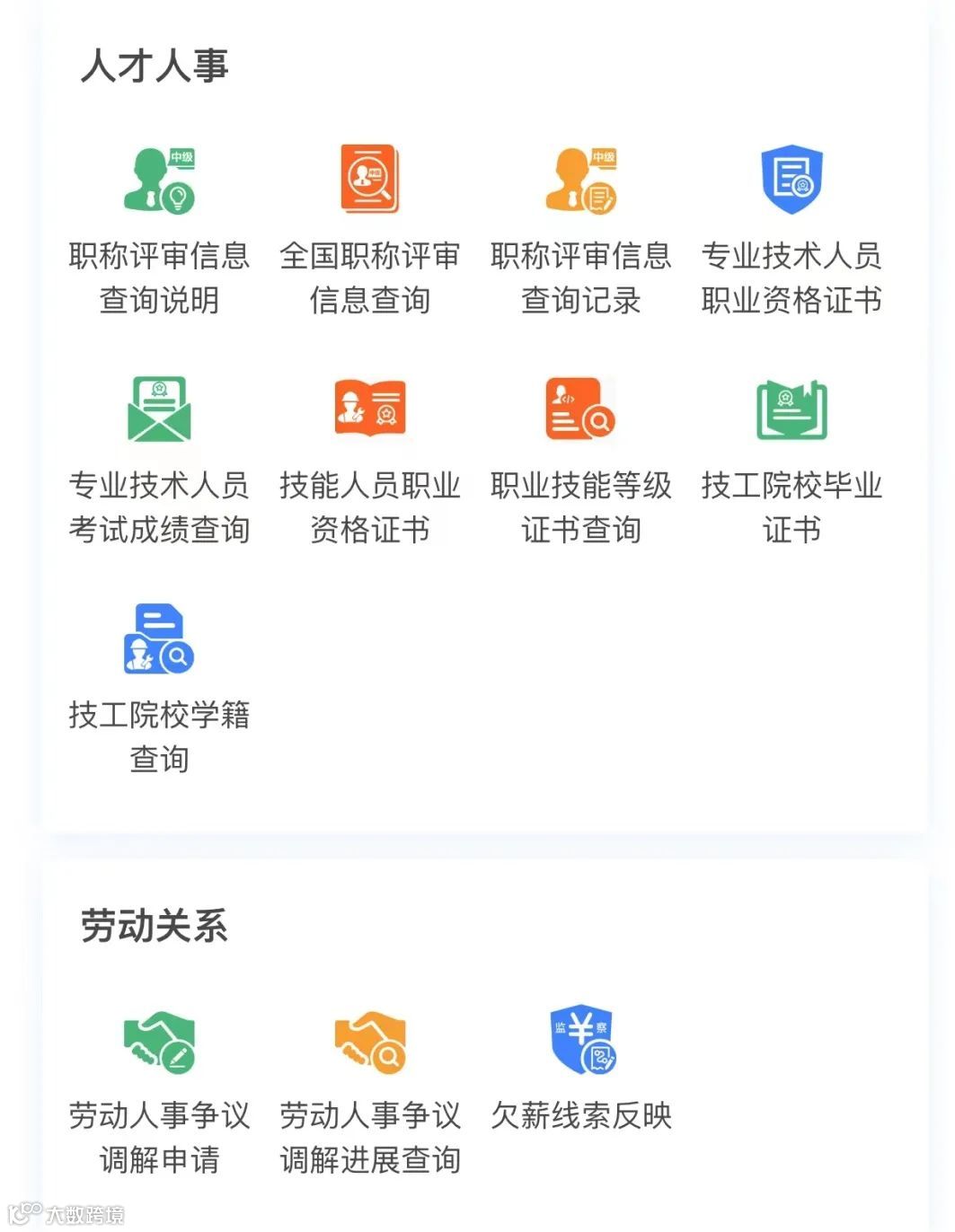
Task: Select 技能人员职业资格证书
Action: coord(369,461)
